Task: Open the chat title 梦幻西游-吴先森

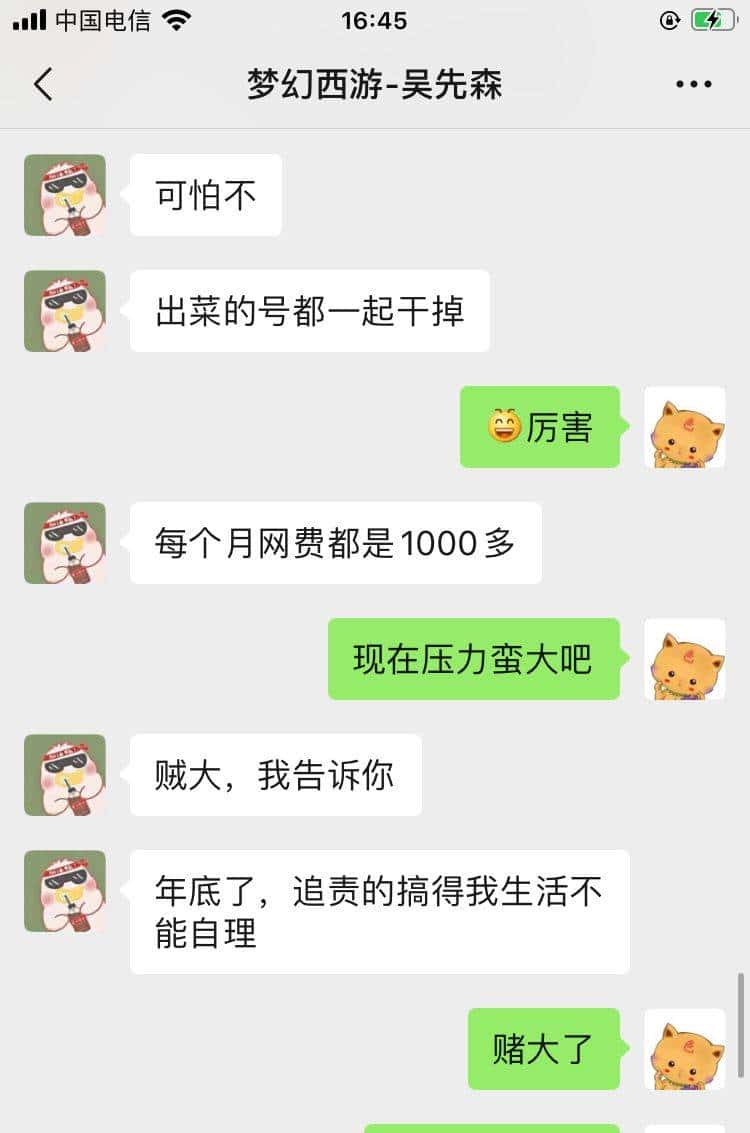Action: tap(375, 85)
